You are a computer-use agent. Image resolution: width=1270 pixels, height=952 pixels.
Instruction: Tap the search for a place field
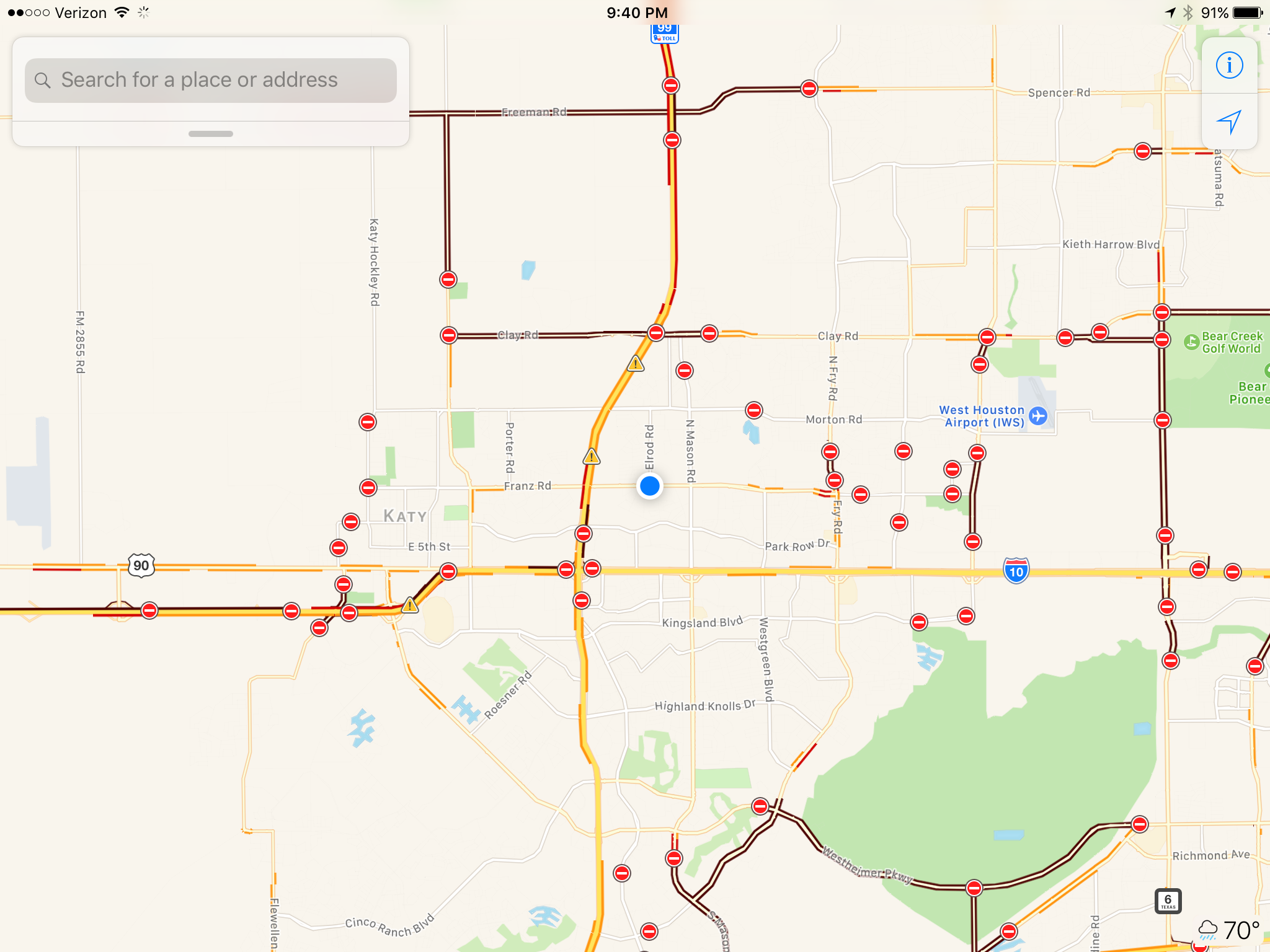click(x=211, y=80)
